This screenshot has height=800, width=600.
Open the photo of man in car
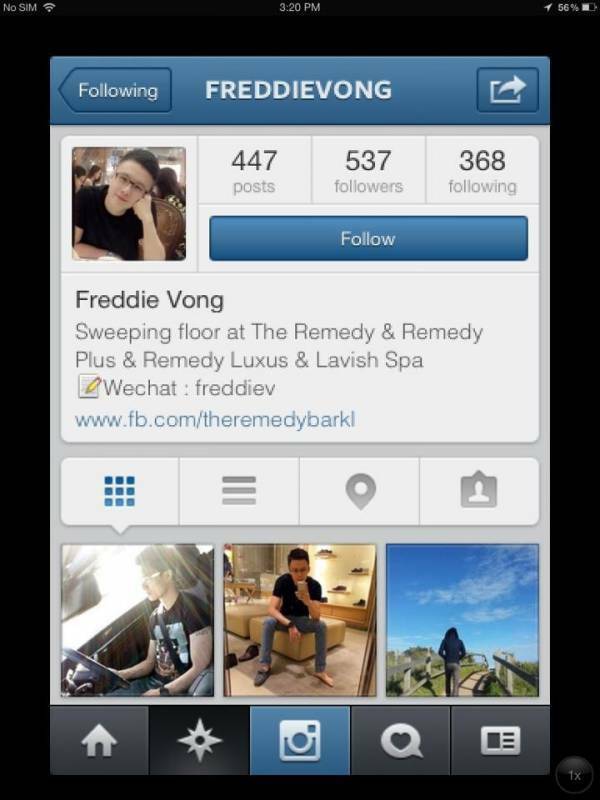pos(137,620)
